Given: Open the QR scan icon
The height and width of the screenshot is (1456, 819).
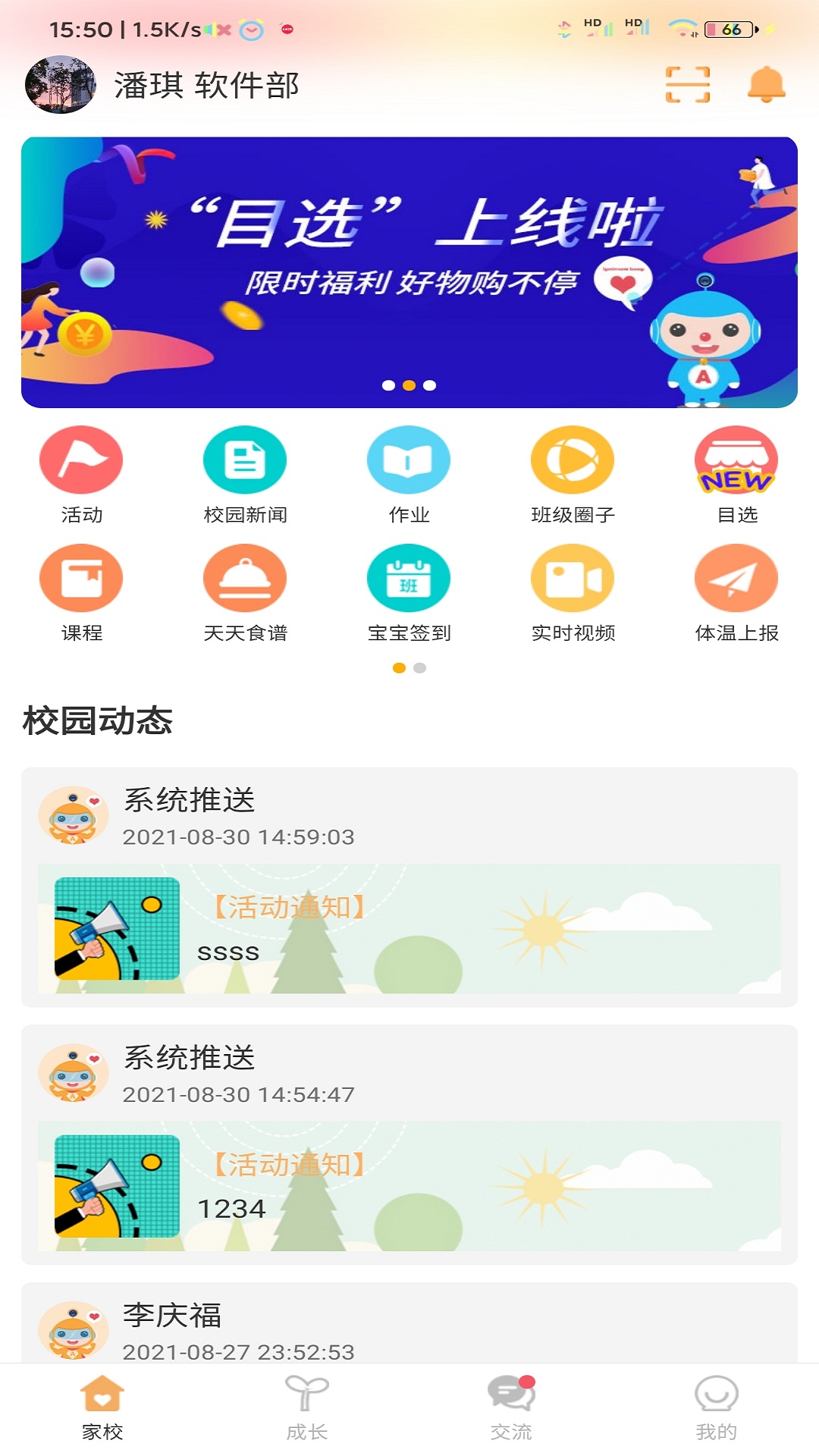Looking at the screenshot, I should (687, 85).
